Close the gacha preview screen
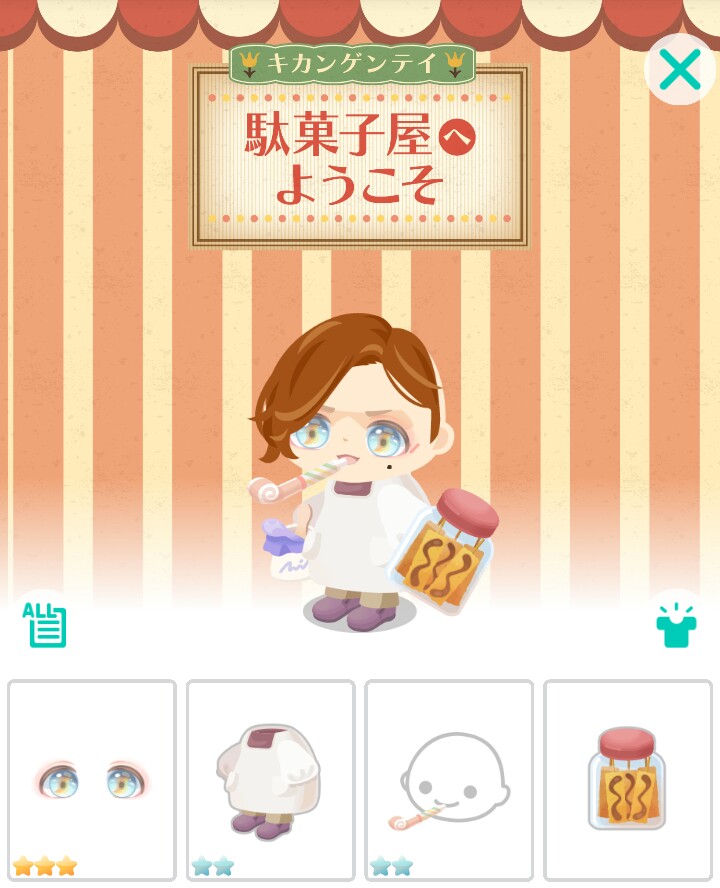The width and height of the screenshot is (720, 888). point(680,70)
